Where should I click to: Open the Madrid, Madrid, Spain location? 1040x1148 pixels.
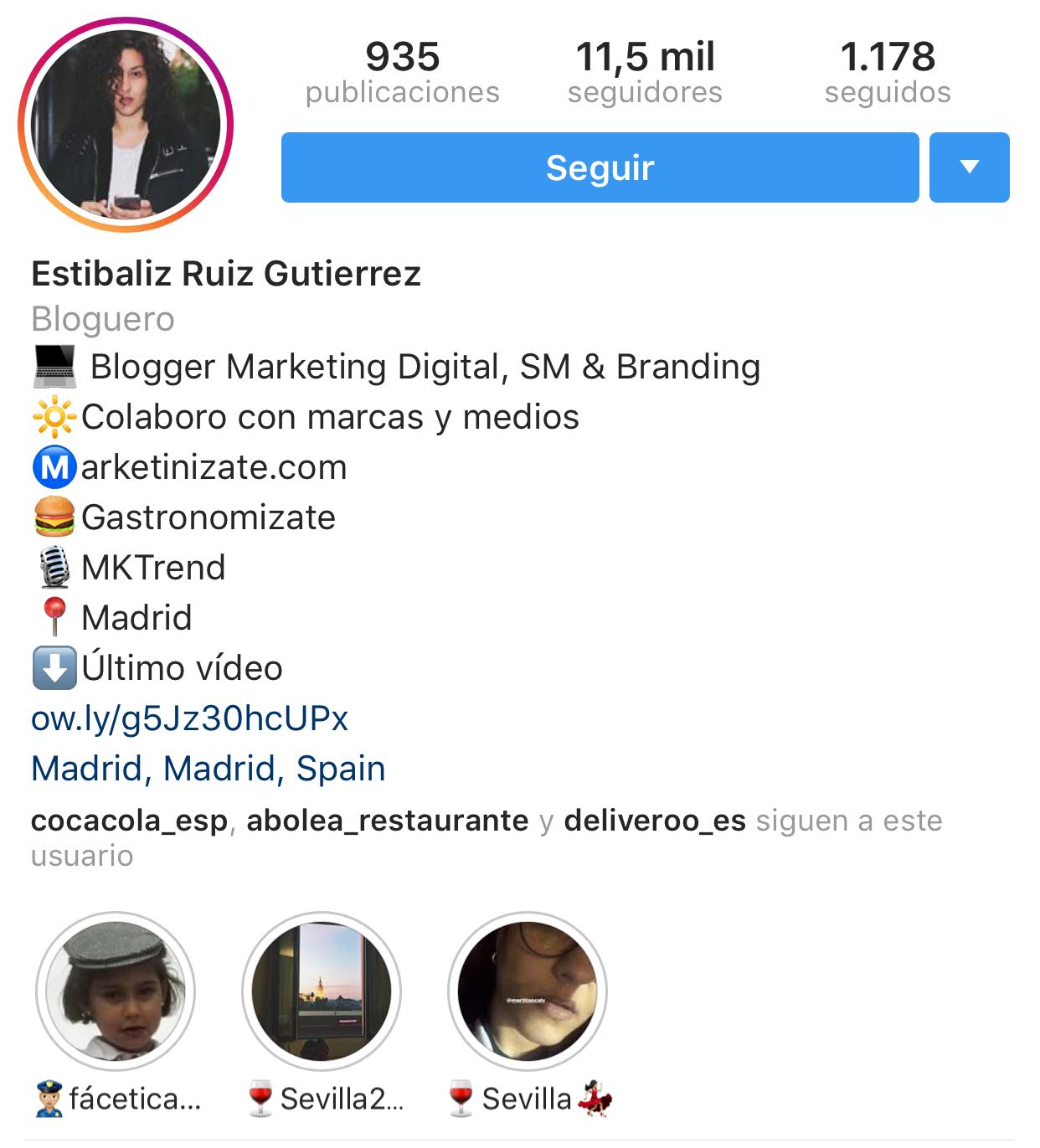pyautogui.click(x=208, y=769)
